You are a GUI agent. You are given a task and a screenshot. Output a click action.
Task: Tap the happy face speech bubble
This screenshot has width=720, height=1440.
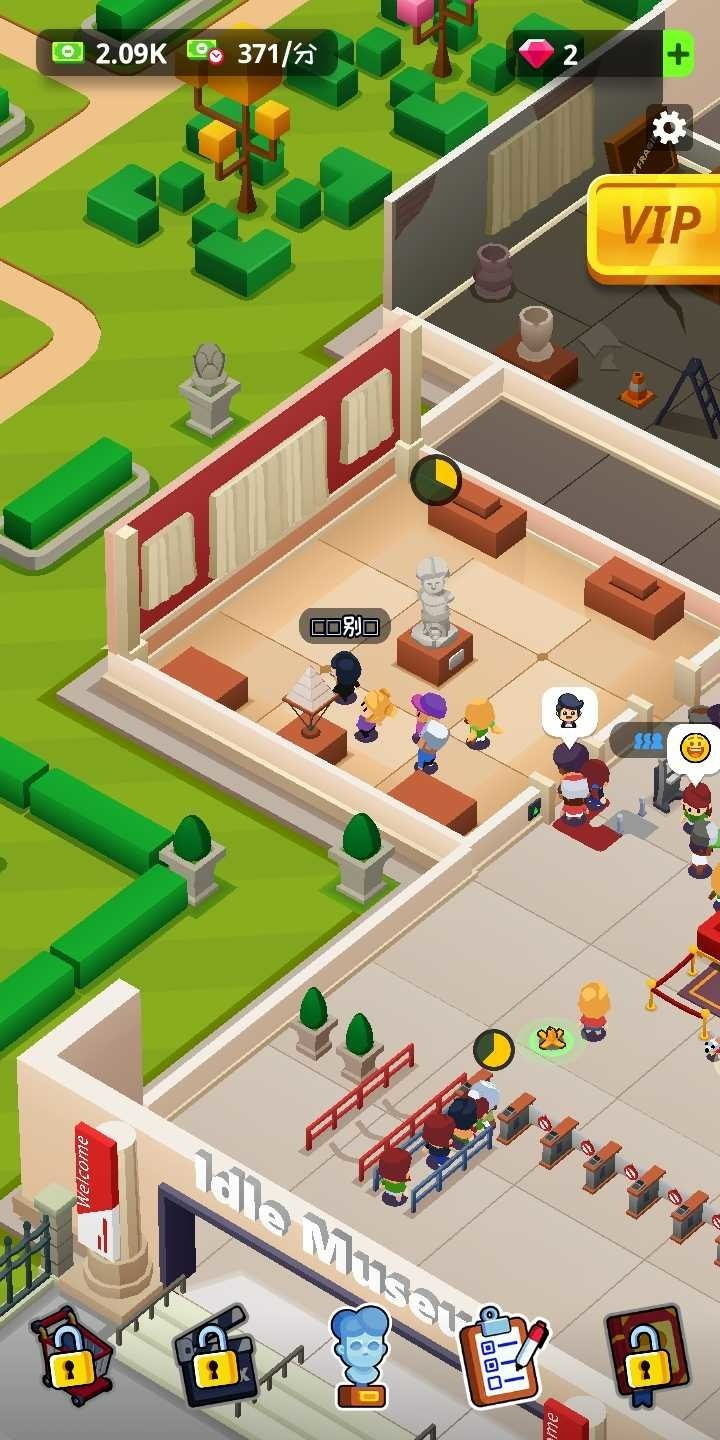pos(693,746)
